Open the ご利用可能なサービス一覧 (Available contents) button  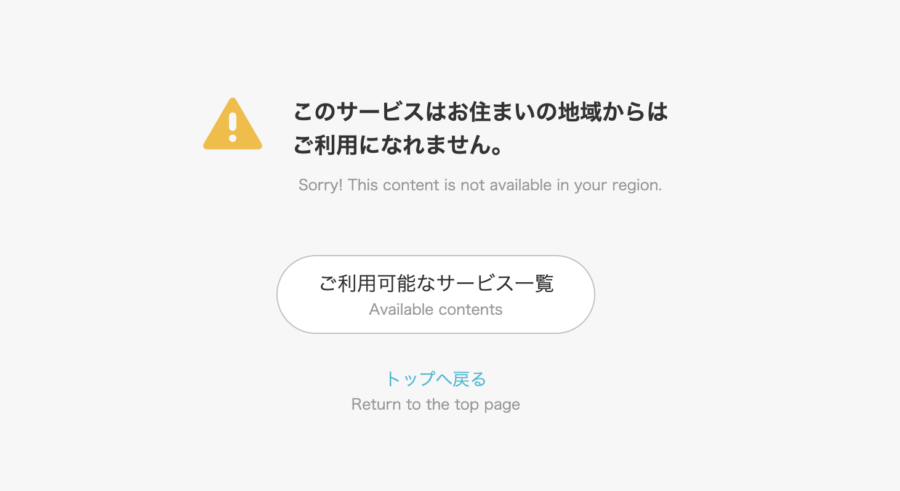click(435, 294)
